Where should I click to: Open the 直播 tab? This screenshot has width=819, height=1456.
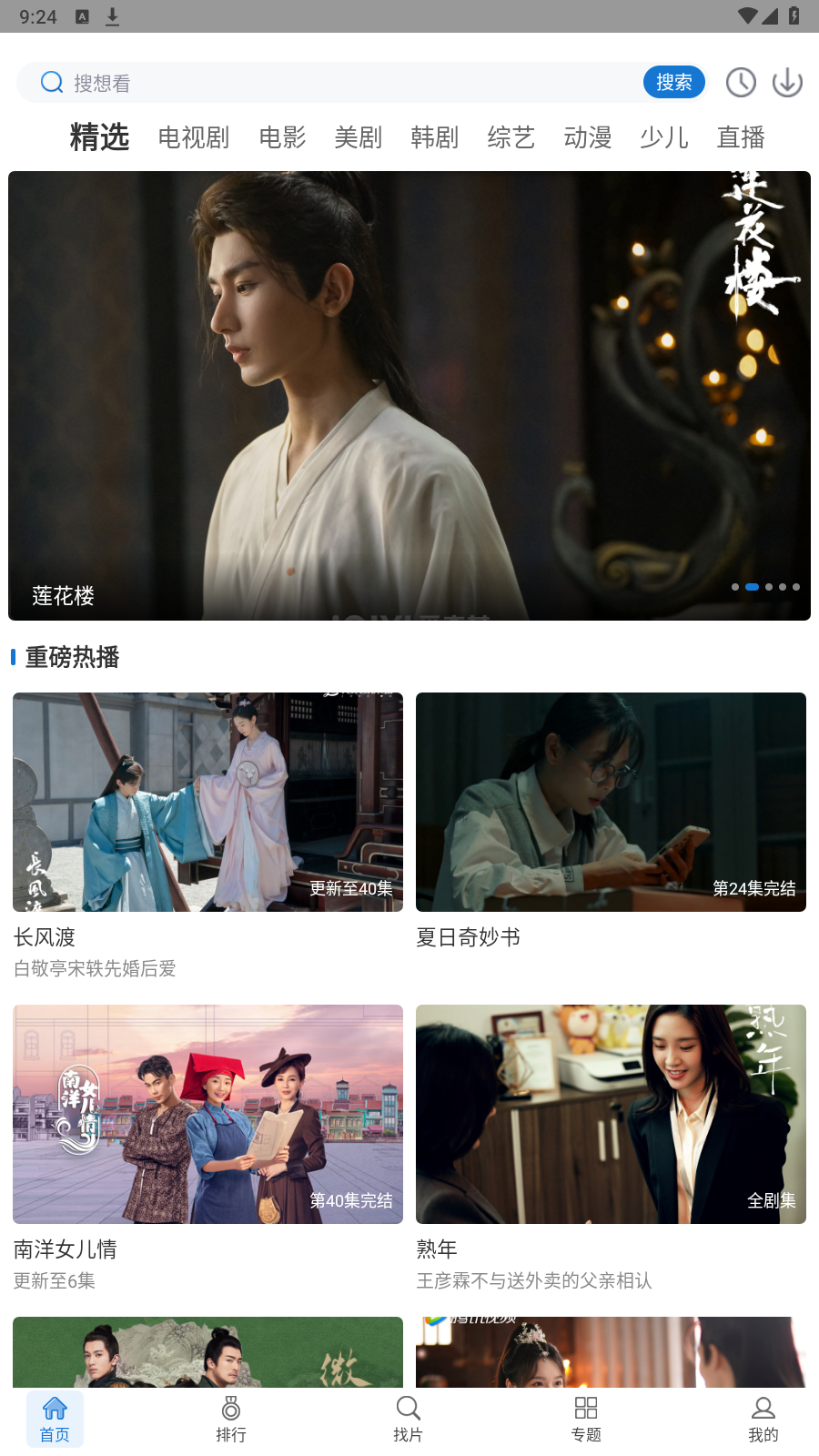tap(740, 137)
